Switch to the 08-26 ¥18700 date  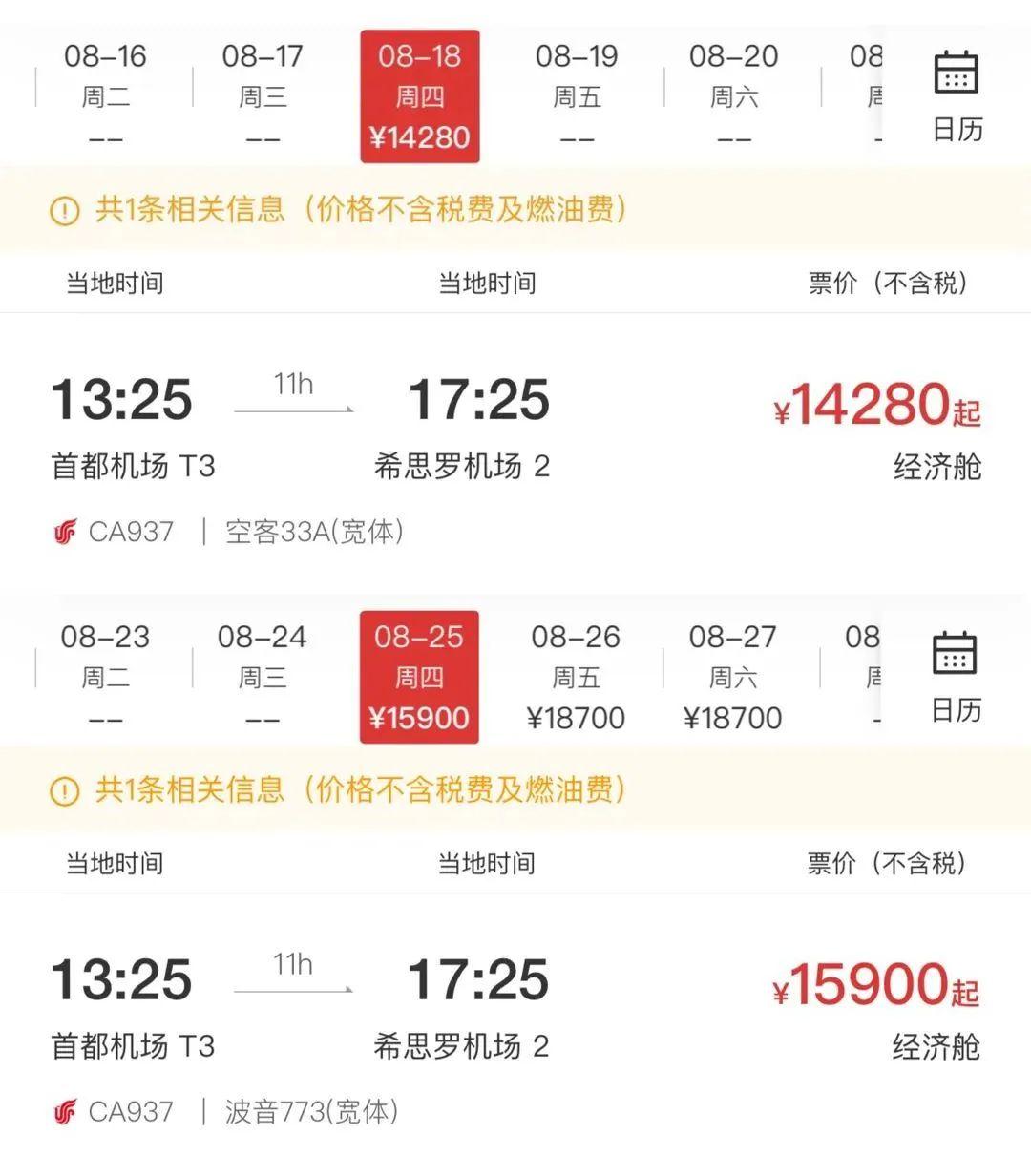click(x=578, y=678)
